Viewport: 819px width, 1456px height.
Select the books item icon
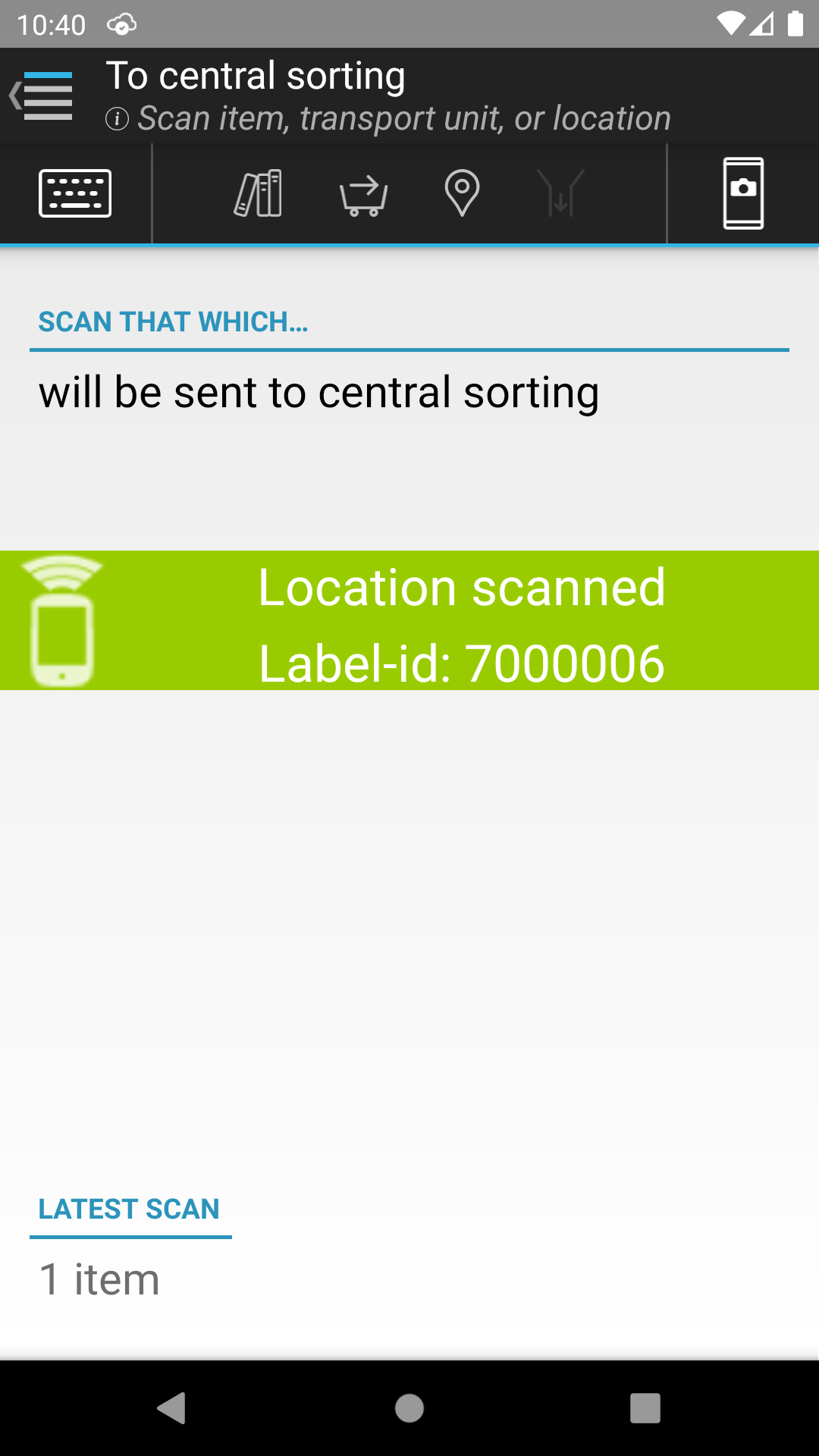[259, 193]
